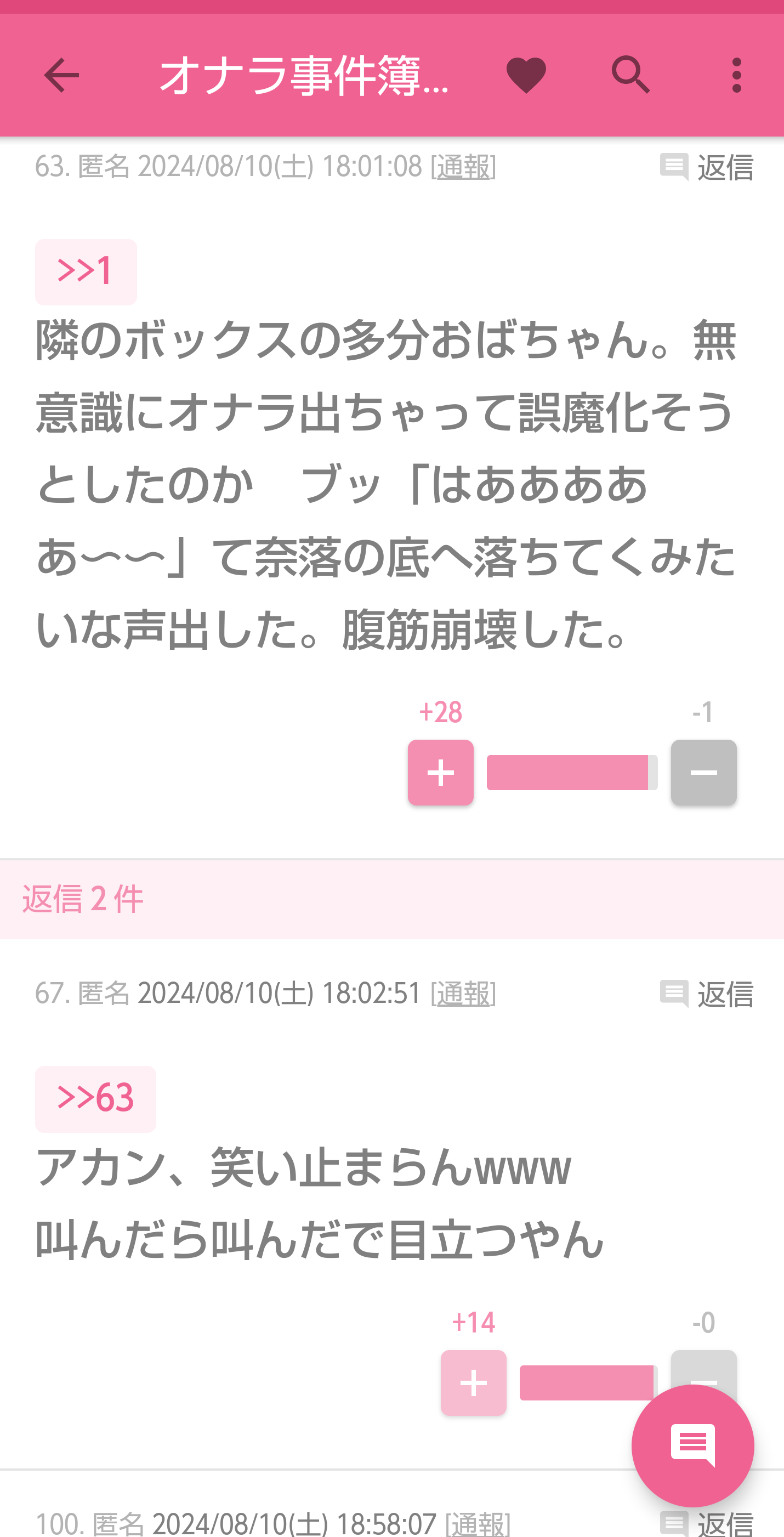Report comment 100 via 通報 link
The width and height of the screenshot is (784, 1537).
coord(478,1524)
